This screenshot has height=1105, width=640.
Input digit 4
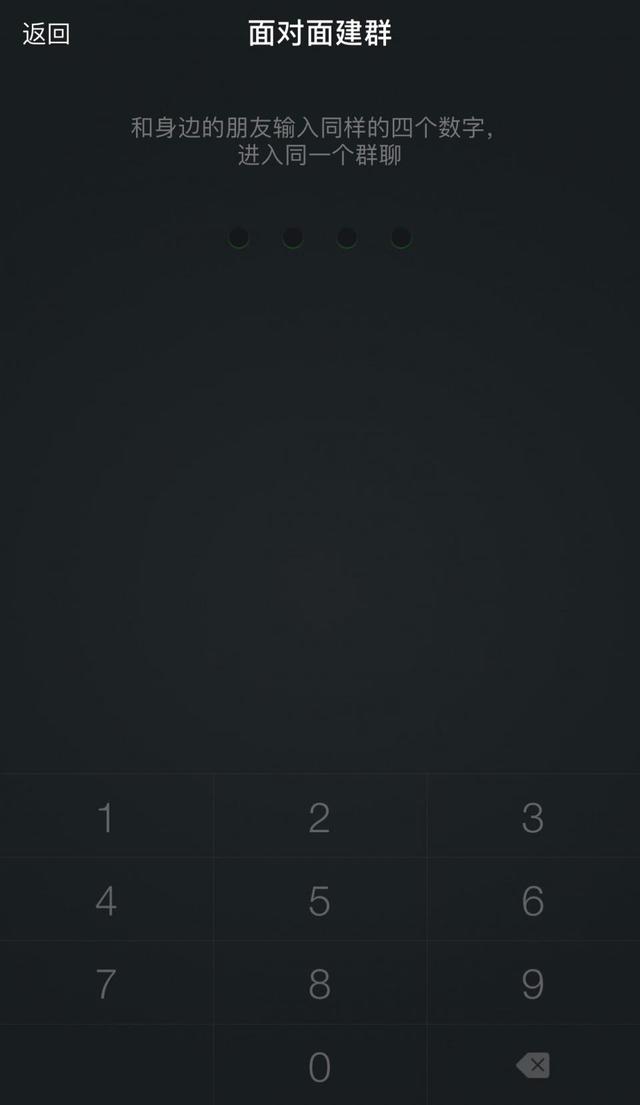106,900
